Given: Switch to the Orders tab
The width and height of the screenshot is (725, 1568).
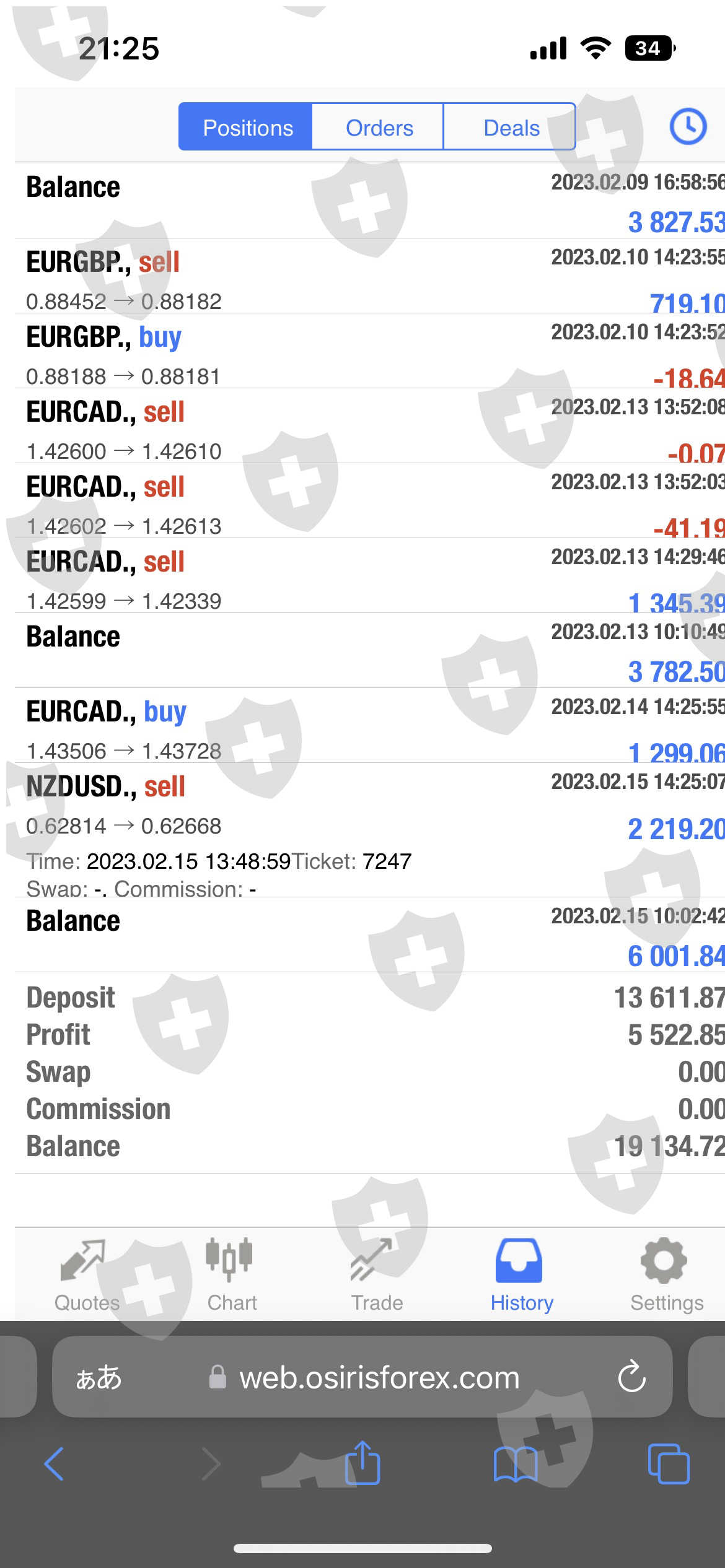Looking at the screenshot, I should (x=378, y=128).
